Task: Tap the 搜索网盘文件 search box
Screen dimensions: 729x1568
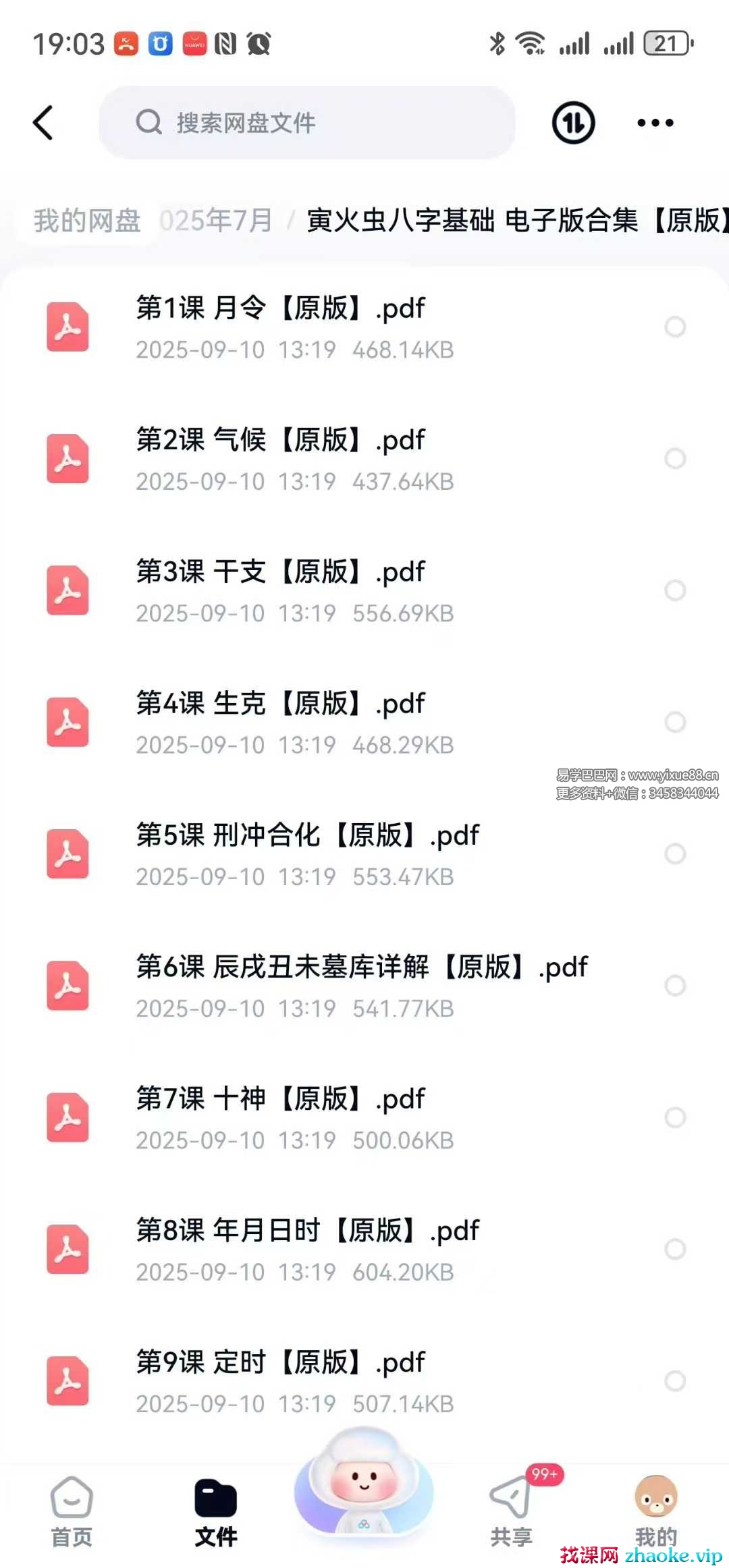Action: click(307, 123)
